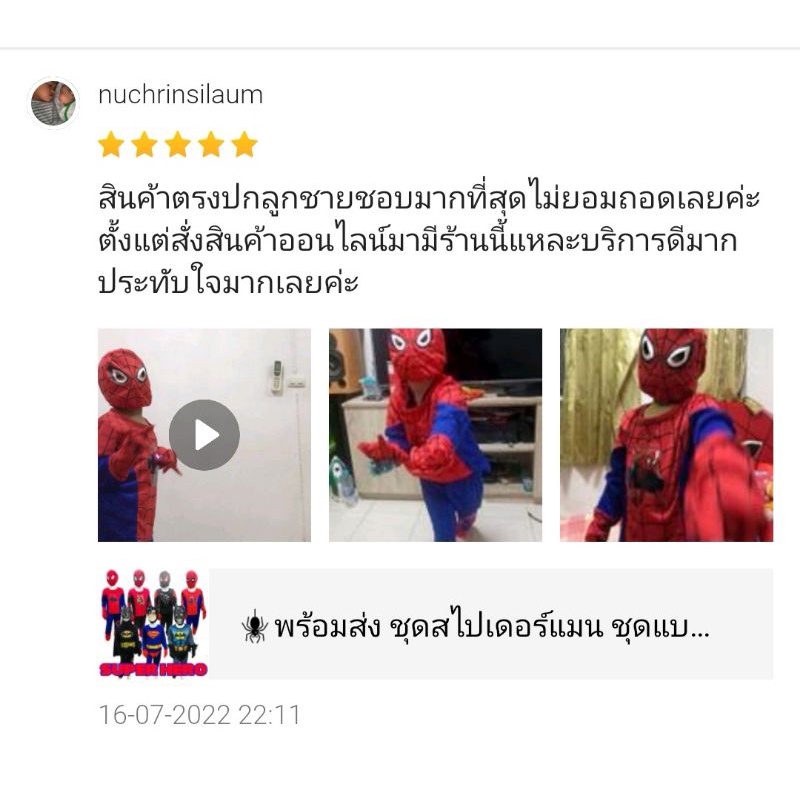View nuchrinsilaum's profile picture

tap(53, 104)
